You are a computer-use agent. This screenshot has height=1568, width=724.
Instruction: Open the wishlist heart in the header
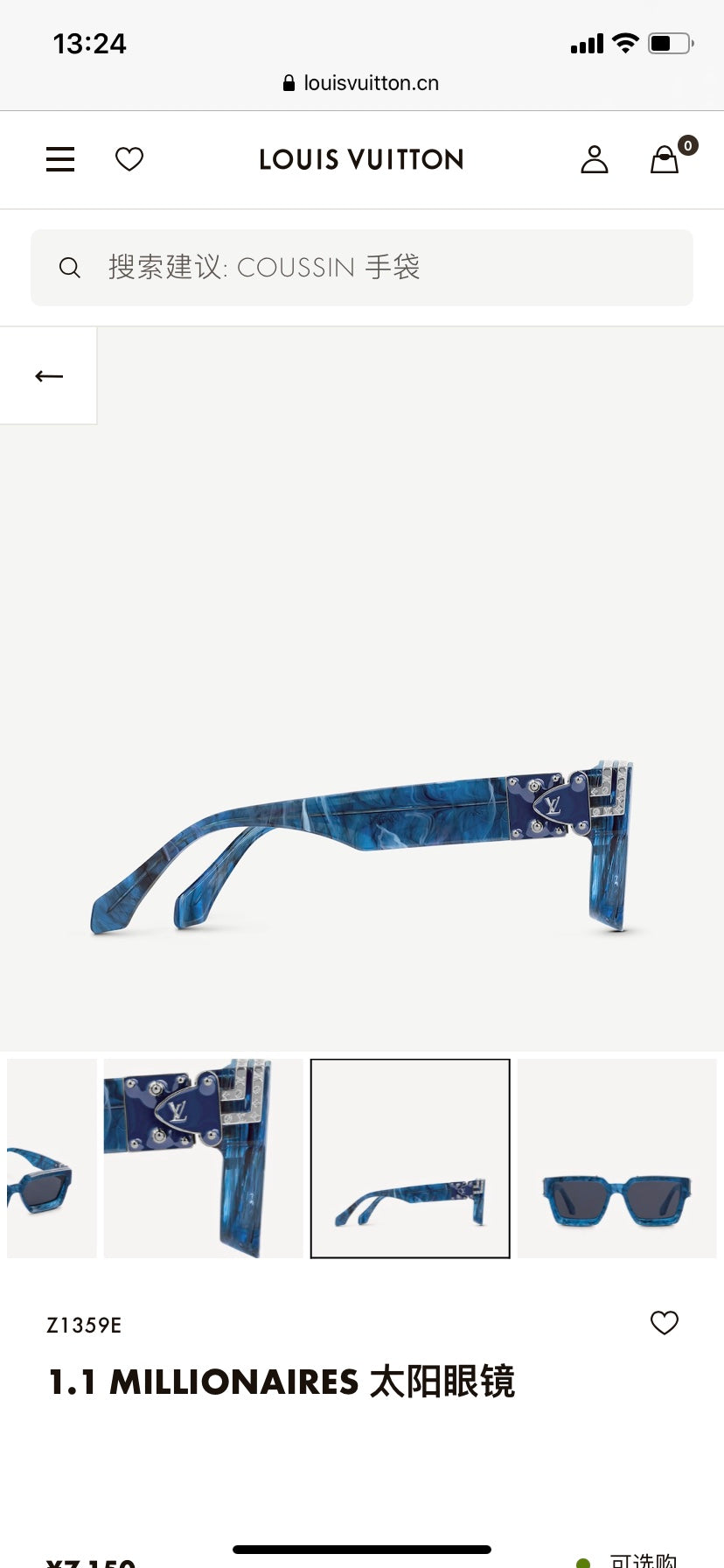pos(129,159)
